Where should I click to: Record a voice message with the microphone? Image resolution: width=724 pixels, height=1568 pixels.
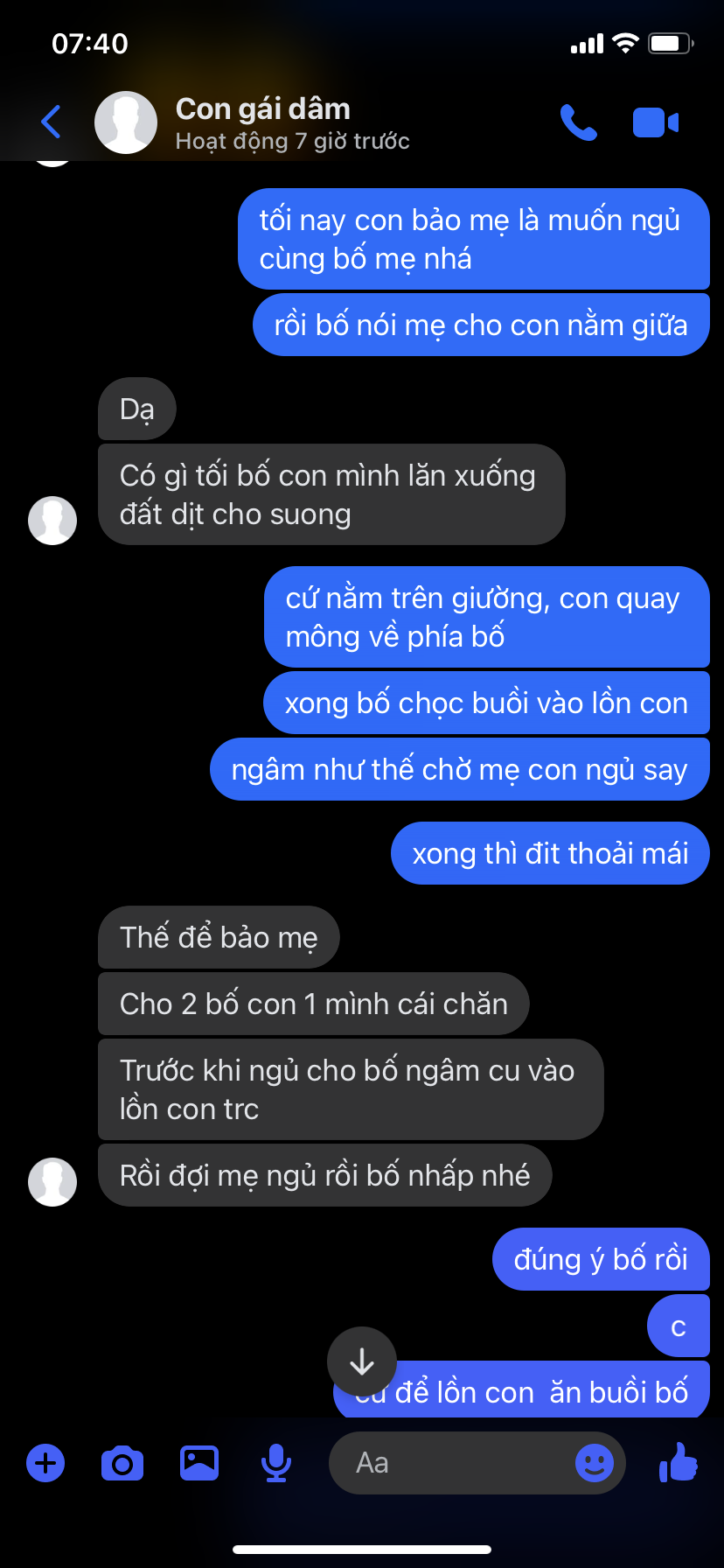click(x=276, y=1463)
